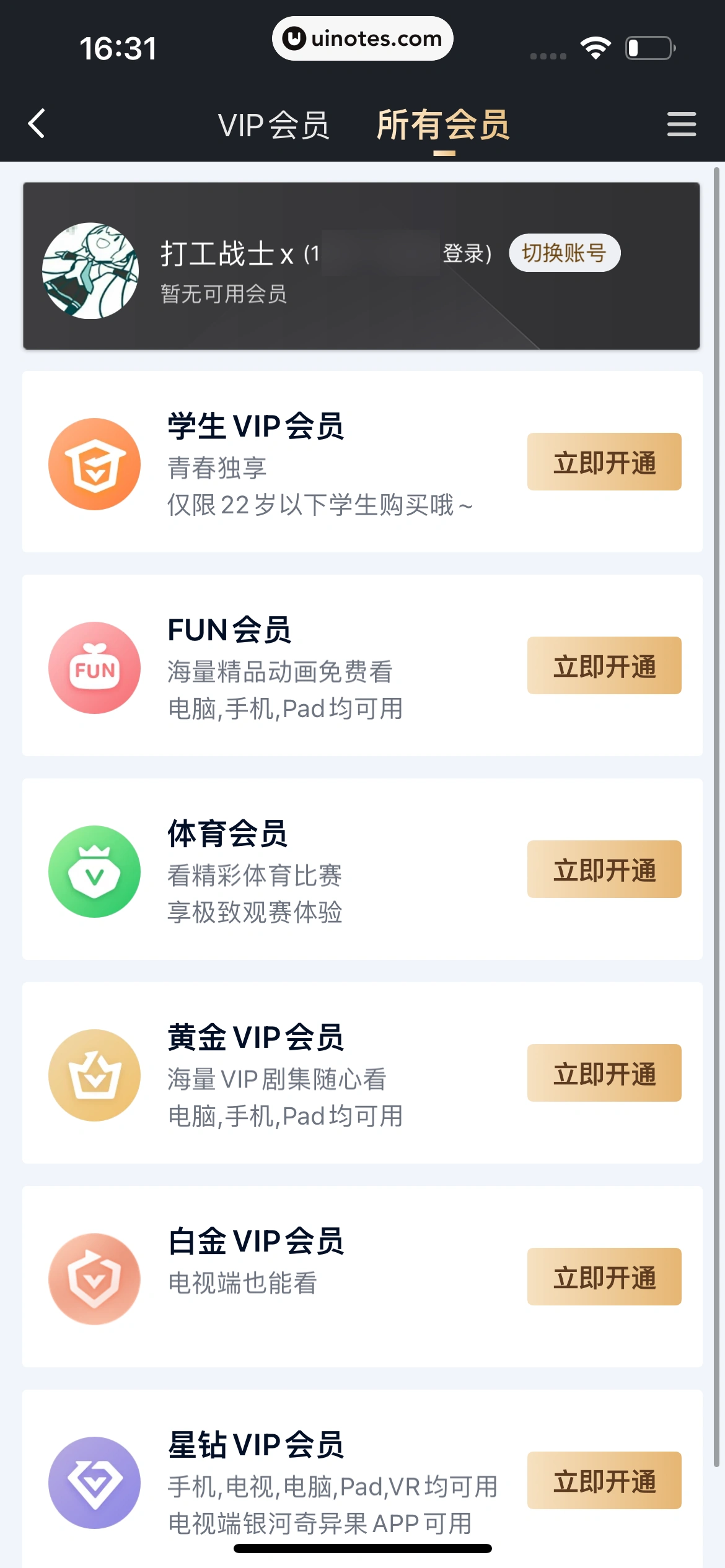Activate FUN 会员 with 立即开通 button

[604, 666]
